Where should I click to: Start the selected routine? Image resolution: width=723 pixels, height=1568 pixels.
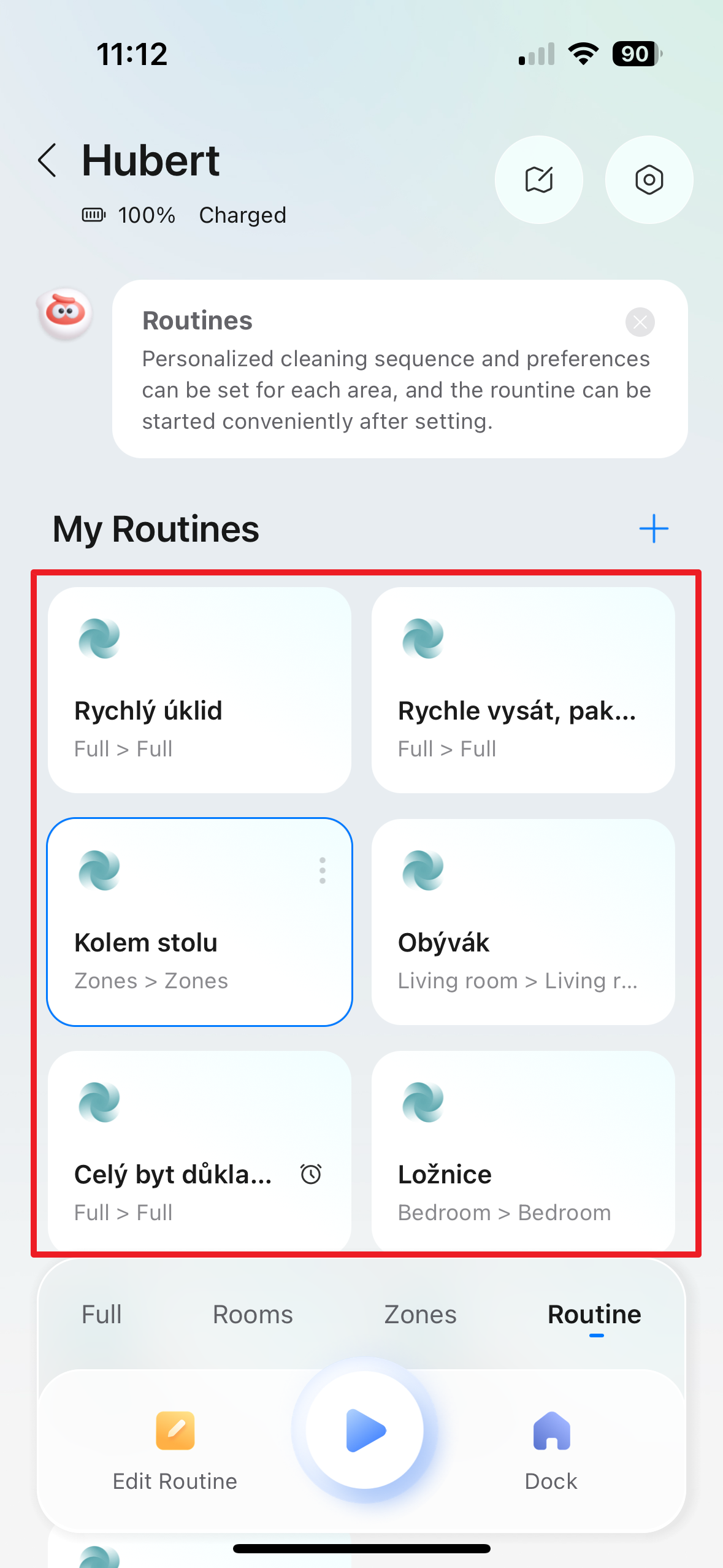pyautogui.click(x=365, y=1431)
